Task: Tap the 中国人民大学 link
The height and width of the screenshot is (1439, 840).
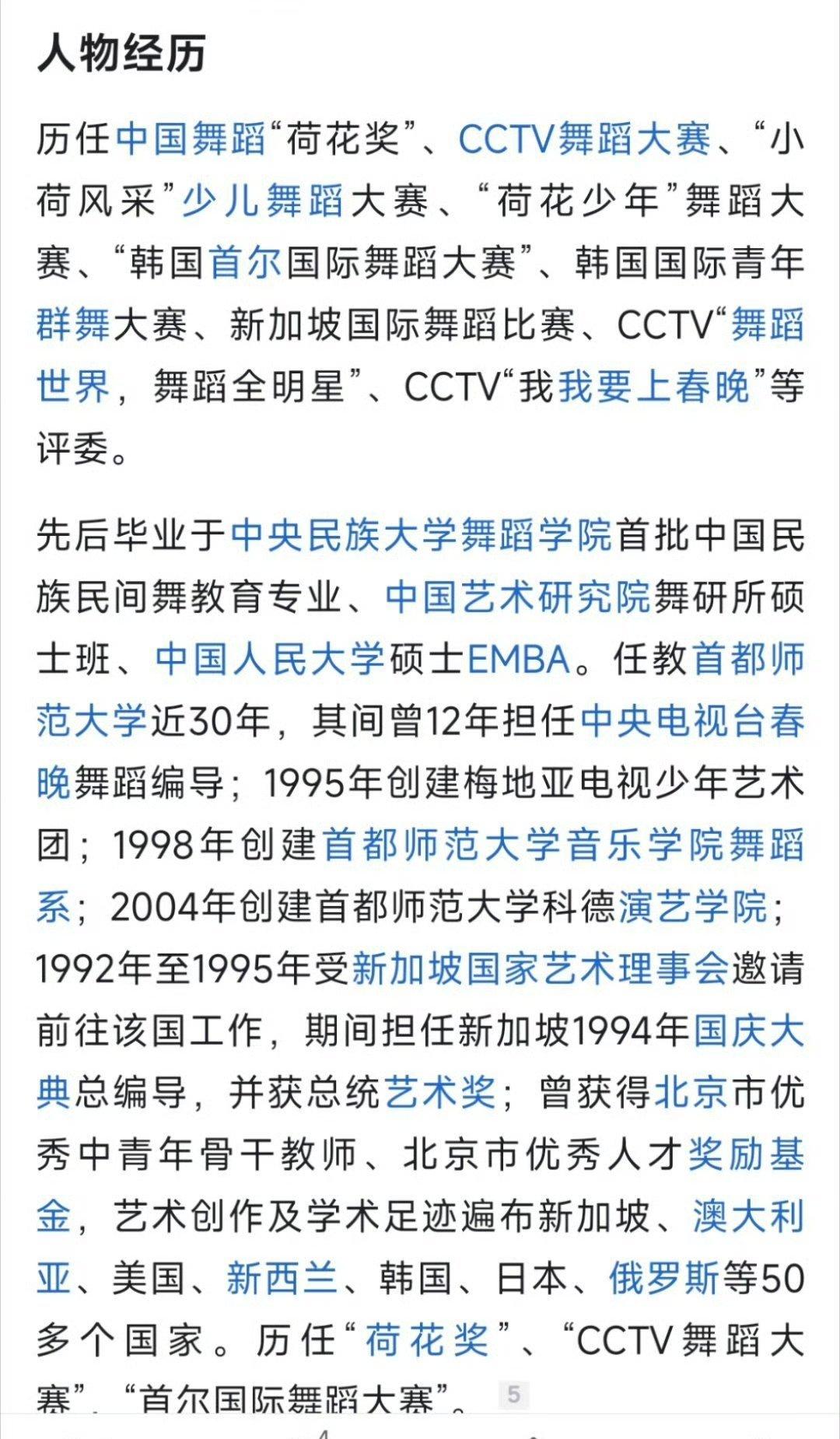Action: [x=270, y=659]
